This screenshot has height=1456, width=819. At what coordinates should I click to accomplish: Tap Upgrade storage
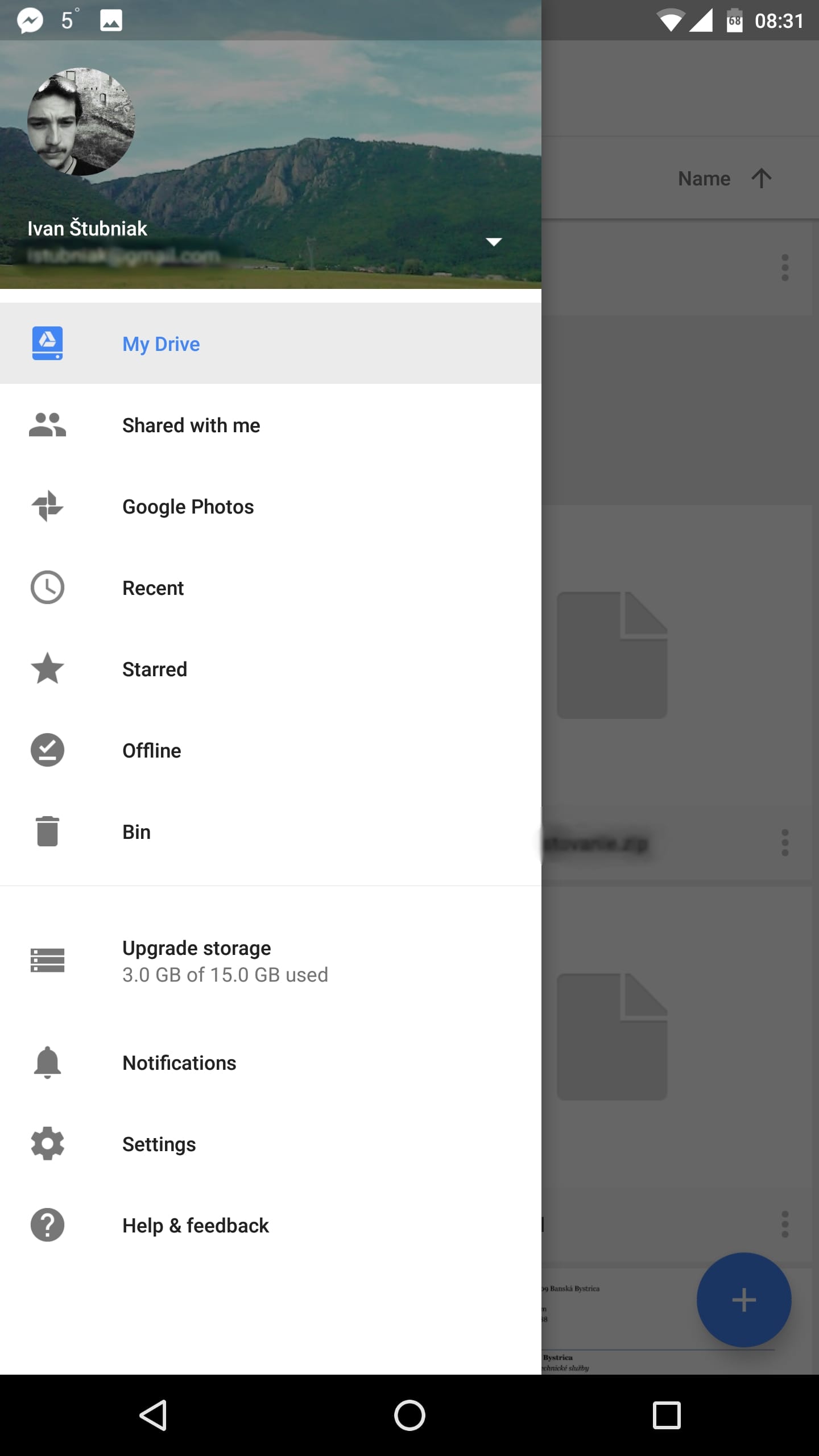coord(197,949)
